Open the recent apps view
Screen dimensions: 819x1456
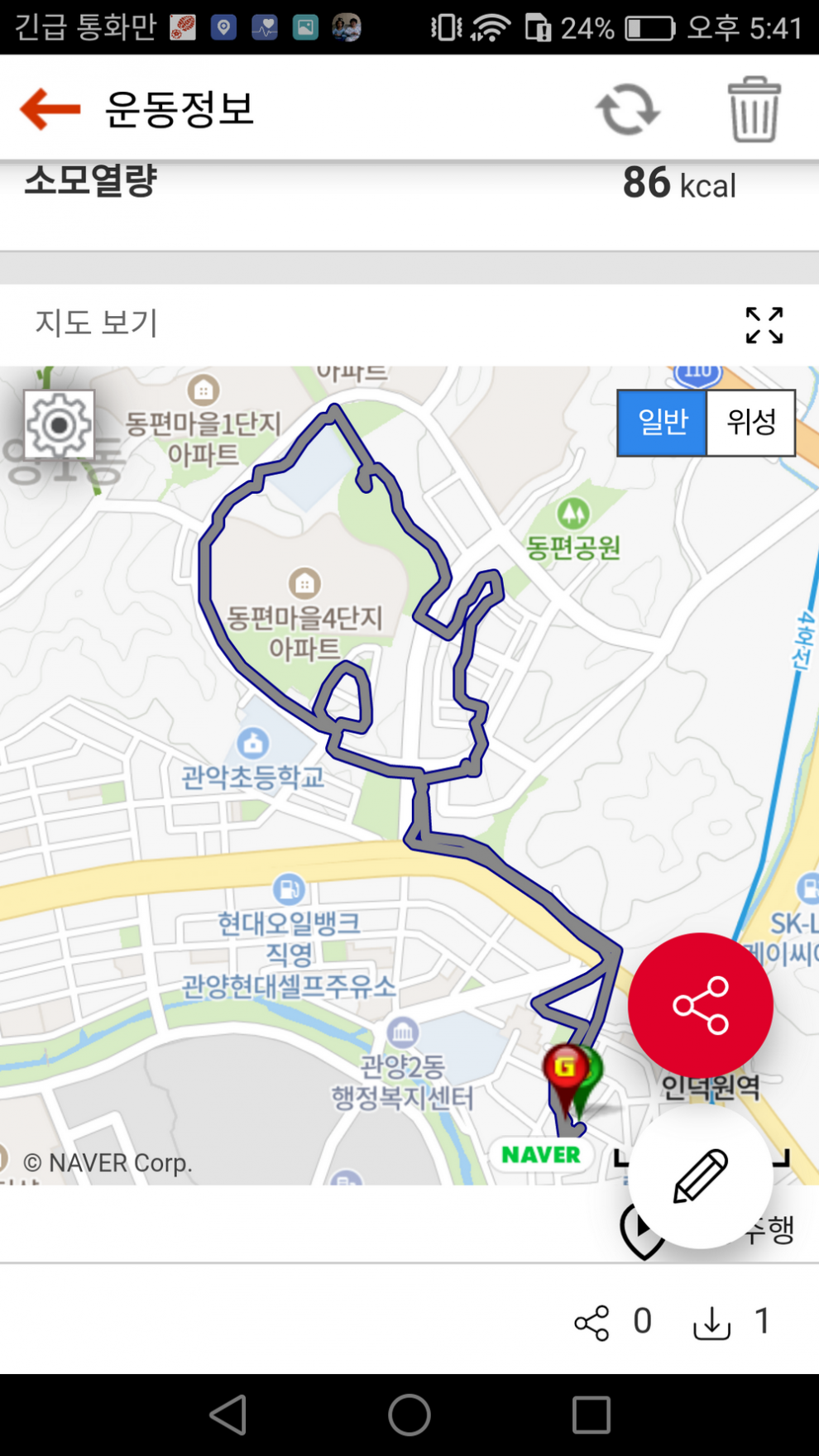591,1415
